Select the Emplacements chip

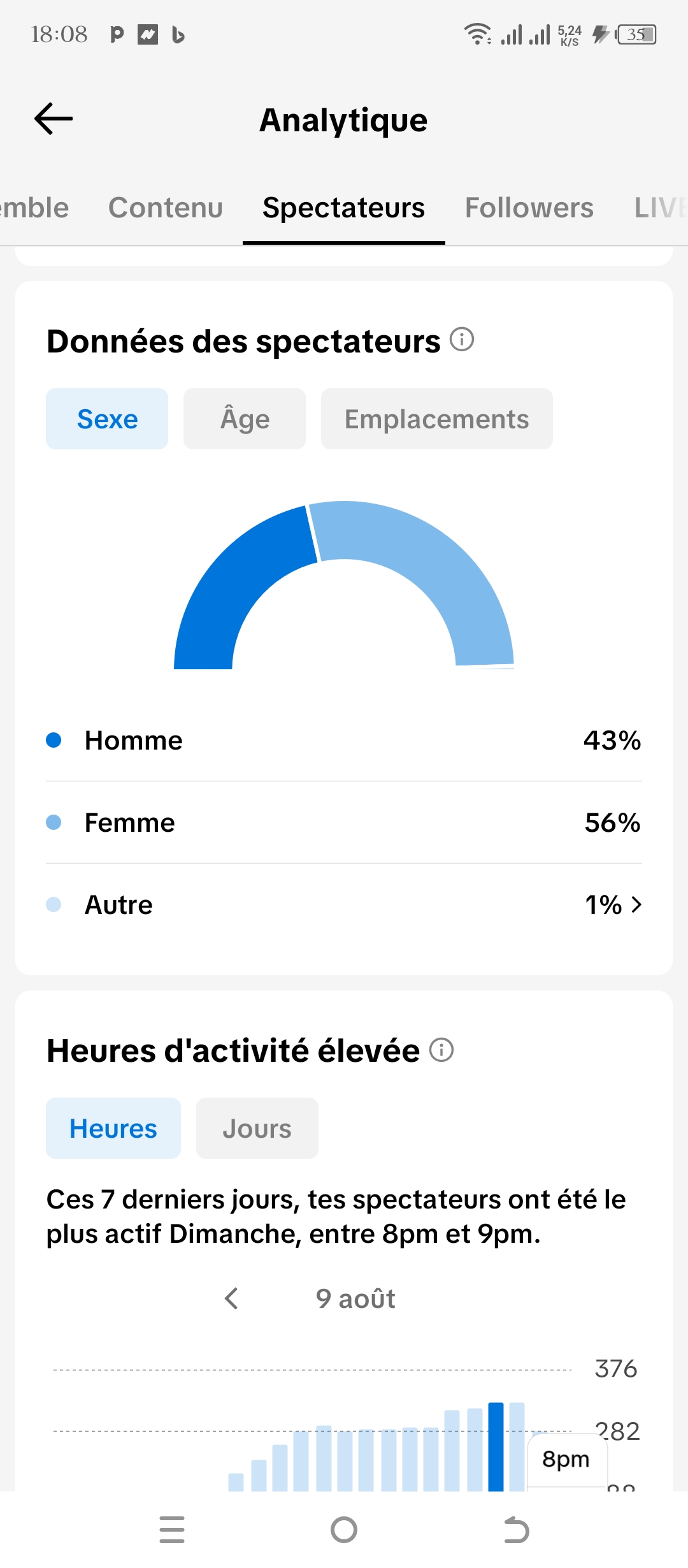click(x=437, y=419)
